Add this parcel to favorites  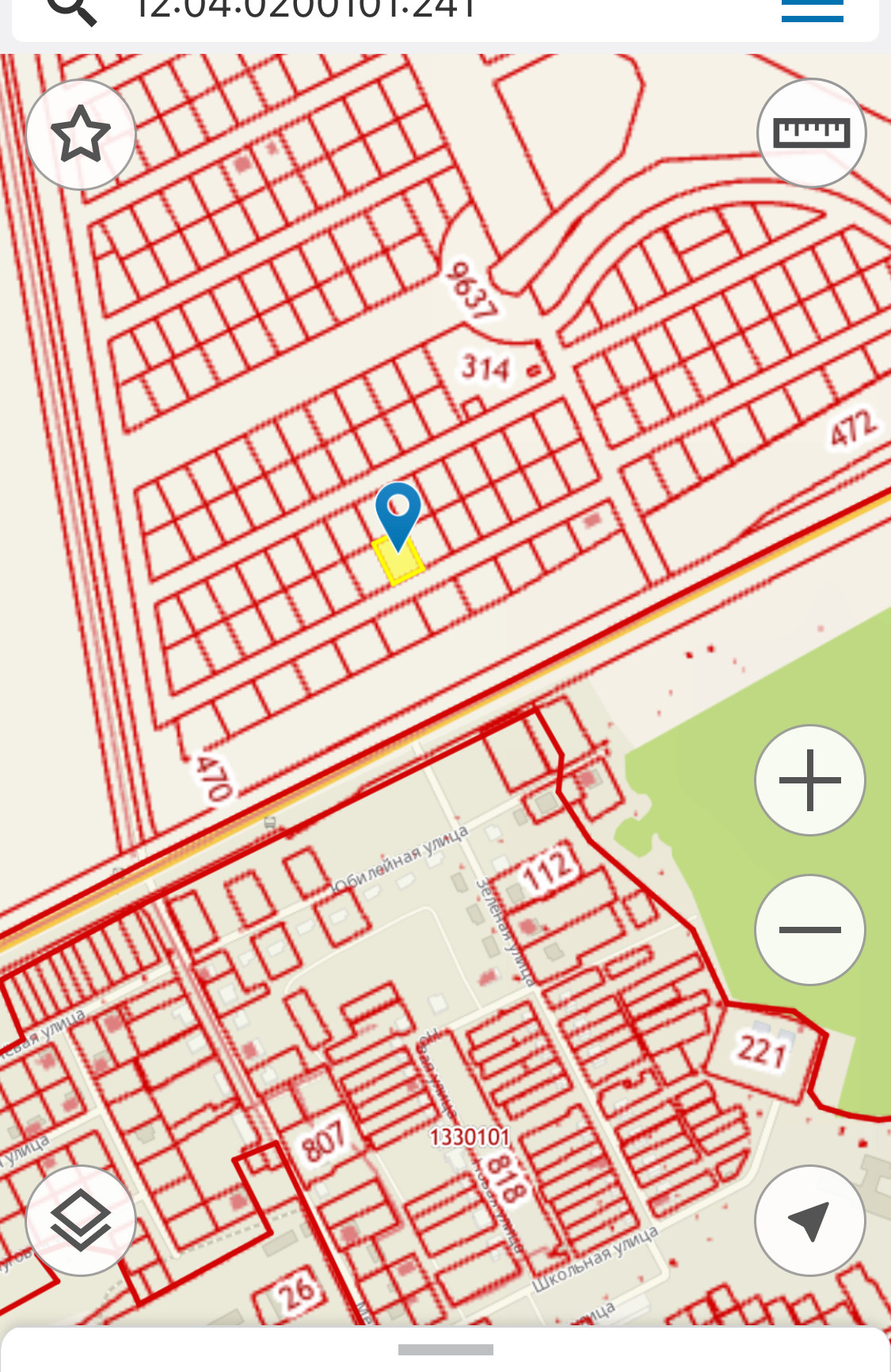(x=81, y=135)
